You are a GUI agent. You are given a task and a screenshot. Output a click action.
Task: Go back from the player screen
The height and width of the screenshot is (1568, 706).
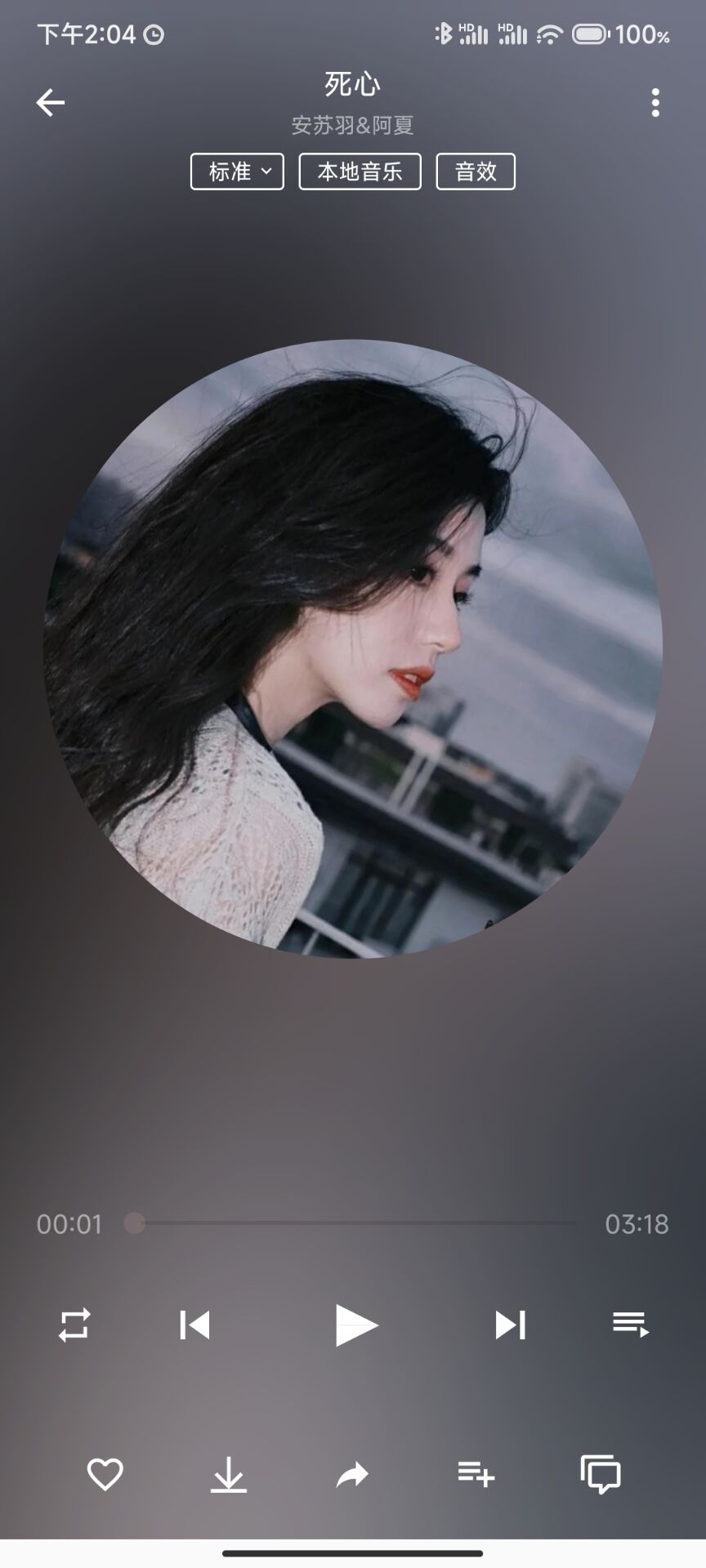tap(51, 103)
